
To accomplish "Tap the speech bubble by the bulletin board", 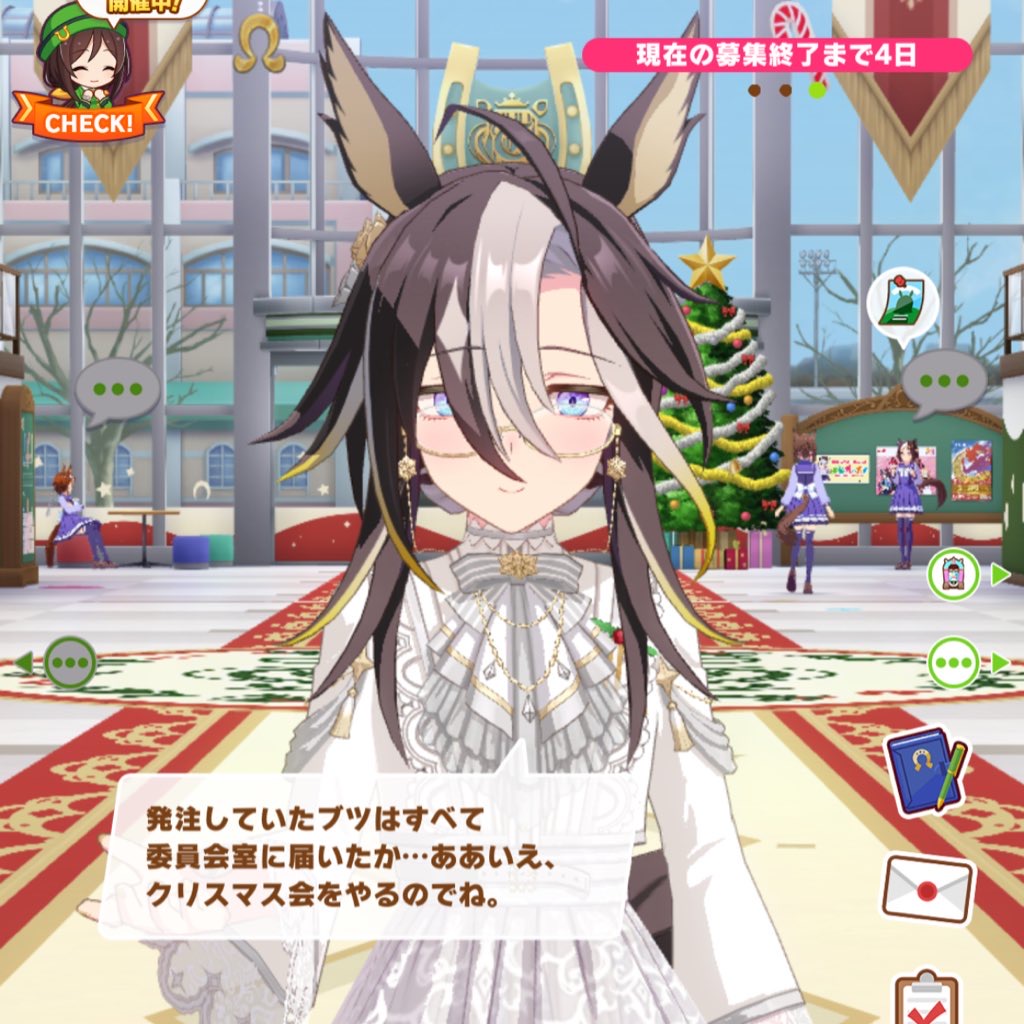I will pyautogui.click(x=943, y=380).
